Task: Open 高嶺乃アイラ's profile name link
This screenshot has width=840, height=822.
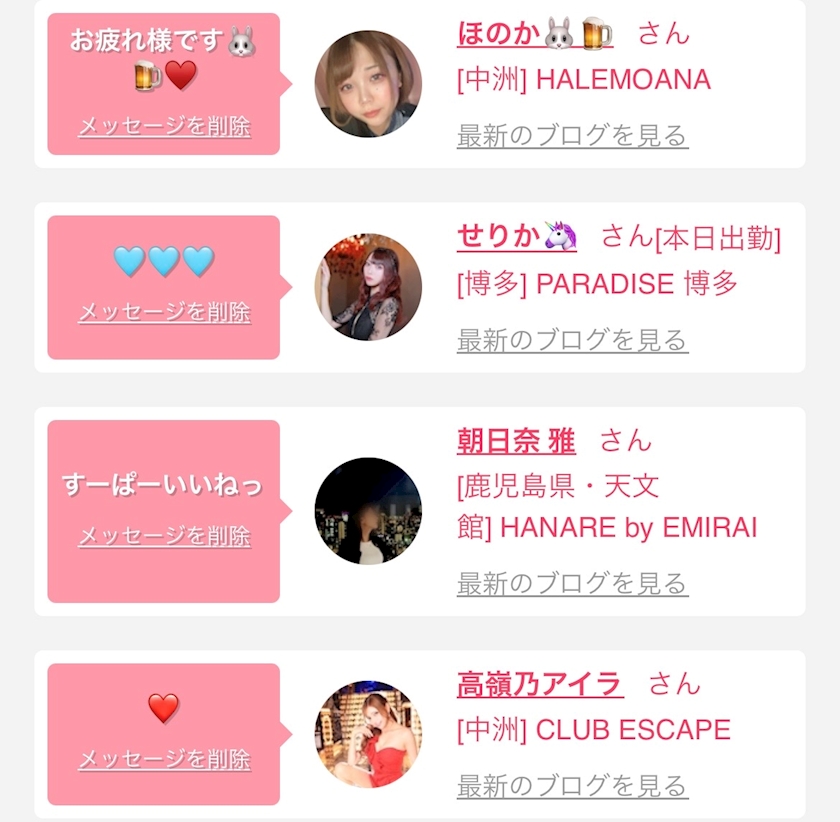Action: pyautogui.click(x=540, y=684)
